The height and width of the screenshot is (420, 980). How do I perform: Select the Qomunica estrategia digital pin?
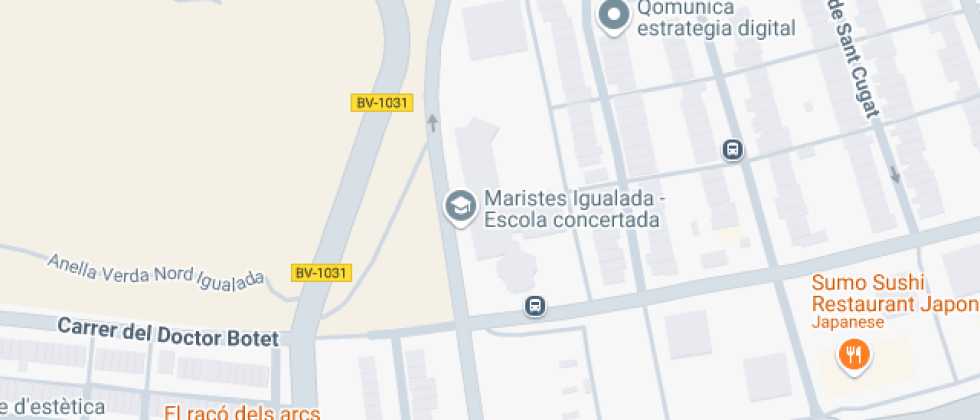[x=612, y=15]
